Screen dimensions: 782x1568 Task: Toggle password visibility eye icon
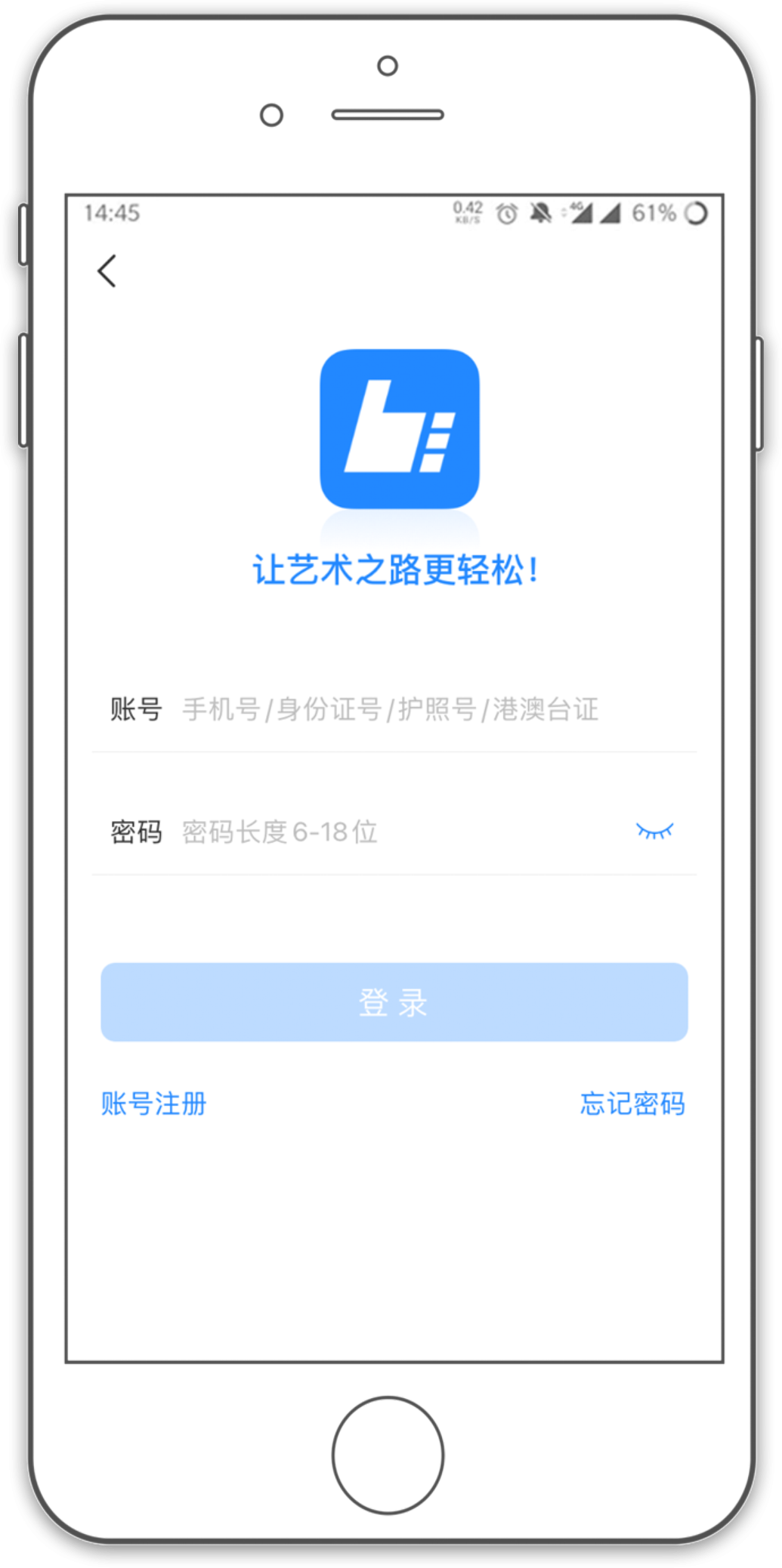tap(654, 832)
